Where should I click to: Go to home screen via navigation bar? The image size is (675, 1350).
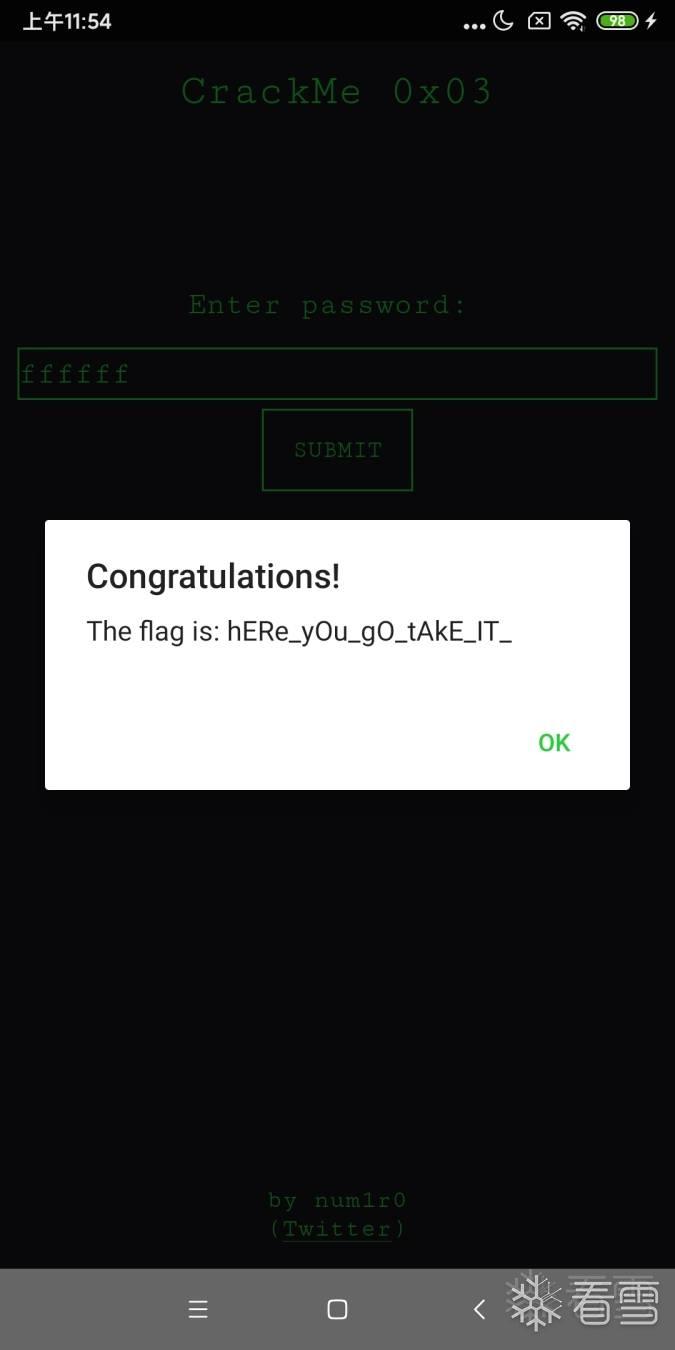pos(337,1309)
